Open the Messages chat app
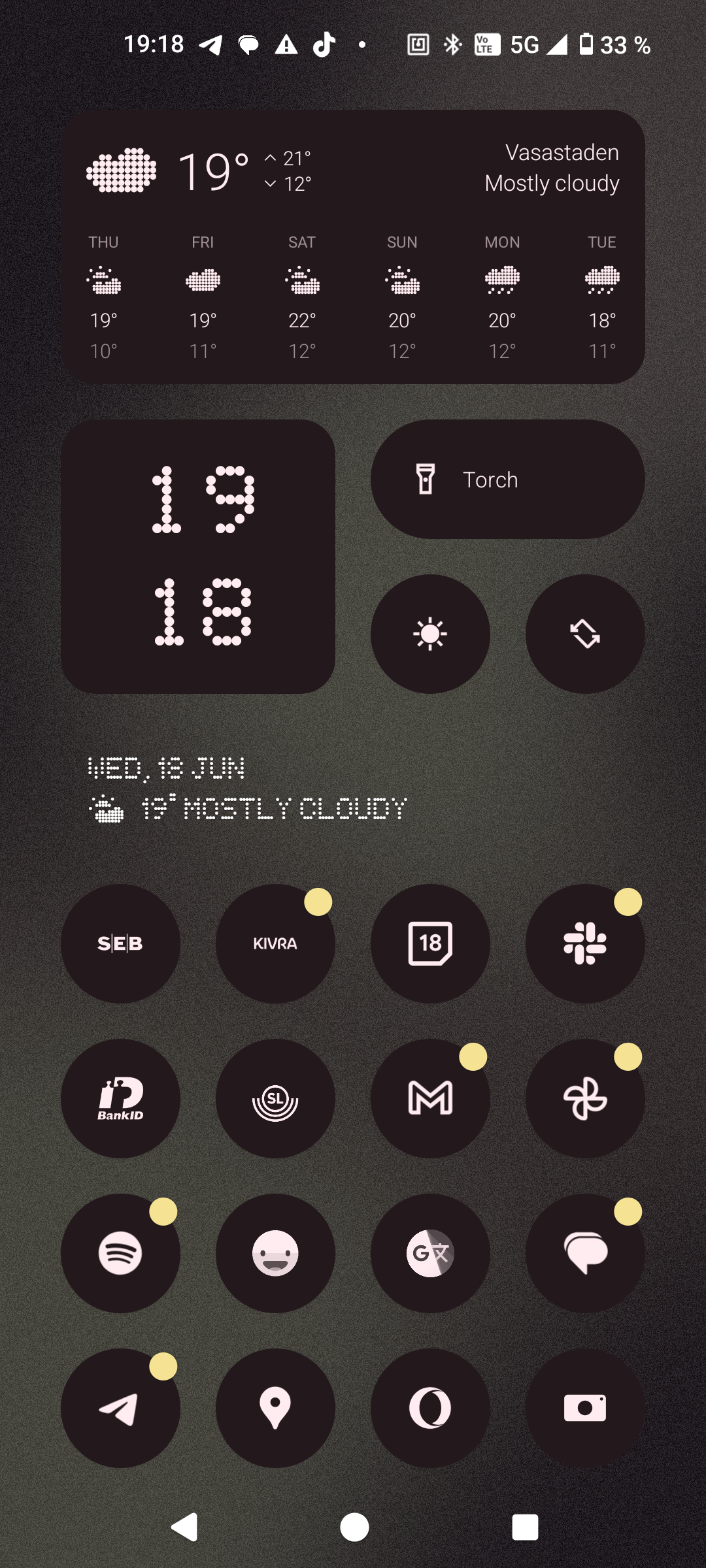Image resolution: width=706 pixels, height=1568 pixels. click(x=585, y=1253)
